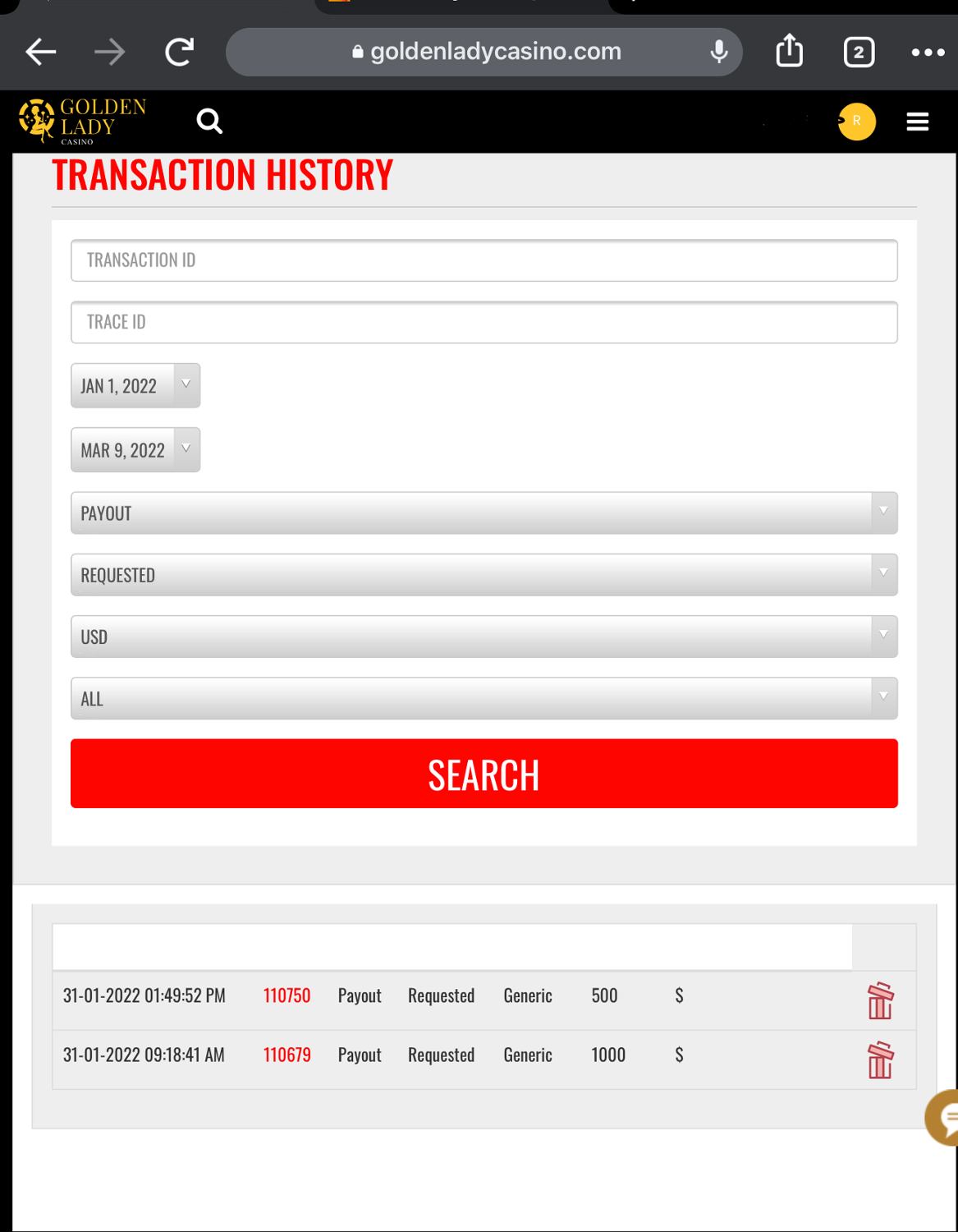Change the Mar 9, 2022 end date
The width and height of the screenshot is (958, 1232).
[135, 450]
